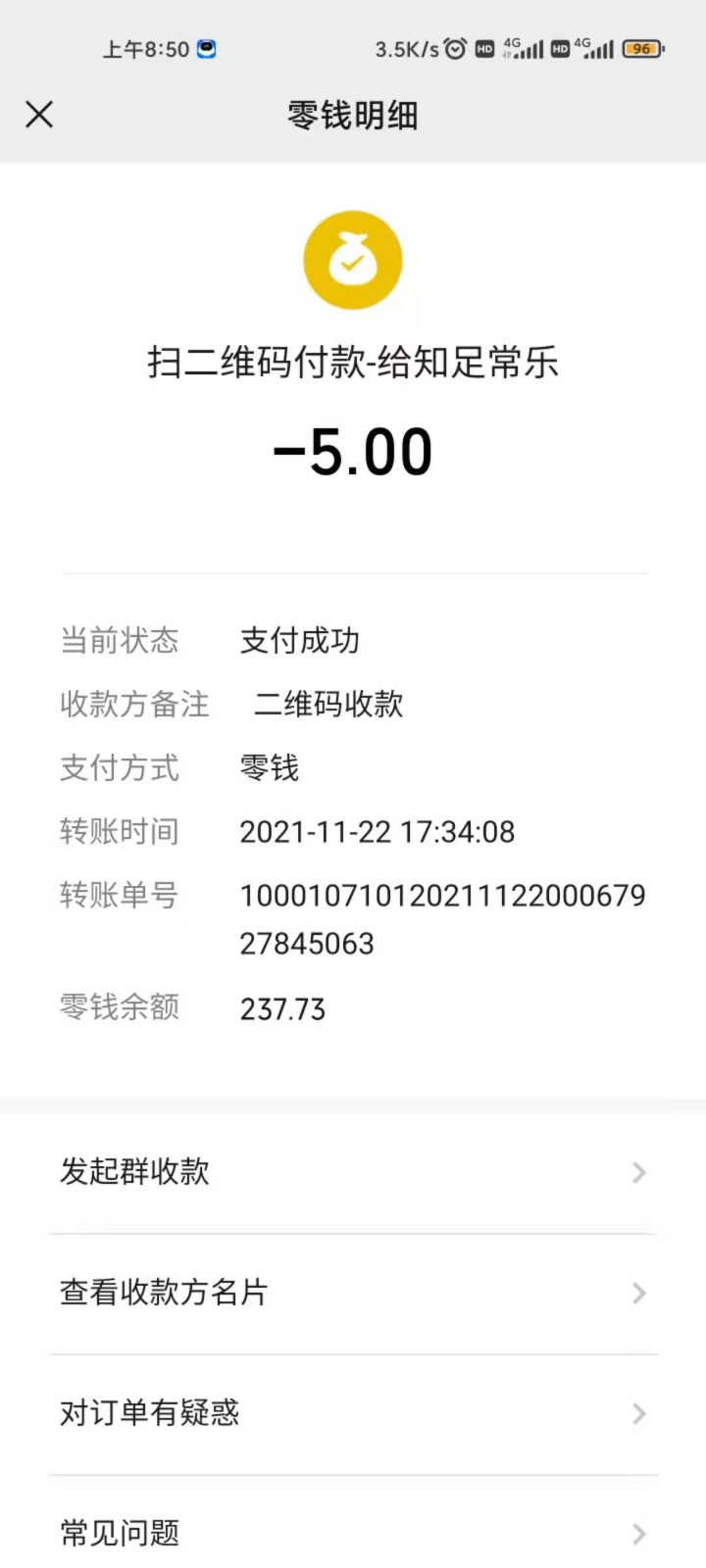Select 对订单有疑惑
This screenshot has width=706, height=1568.
353,1414
